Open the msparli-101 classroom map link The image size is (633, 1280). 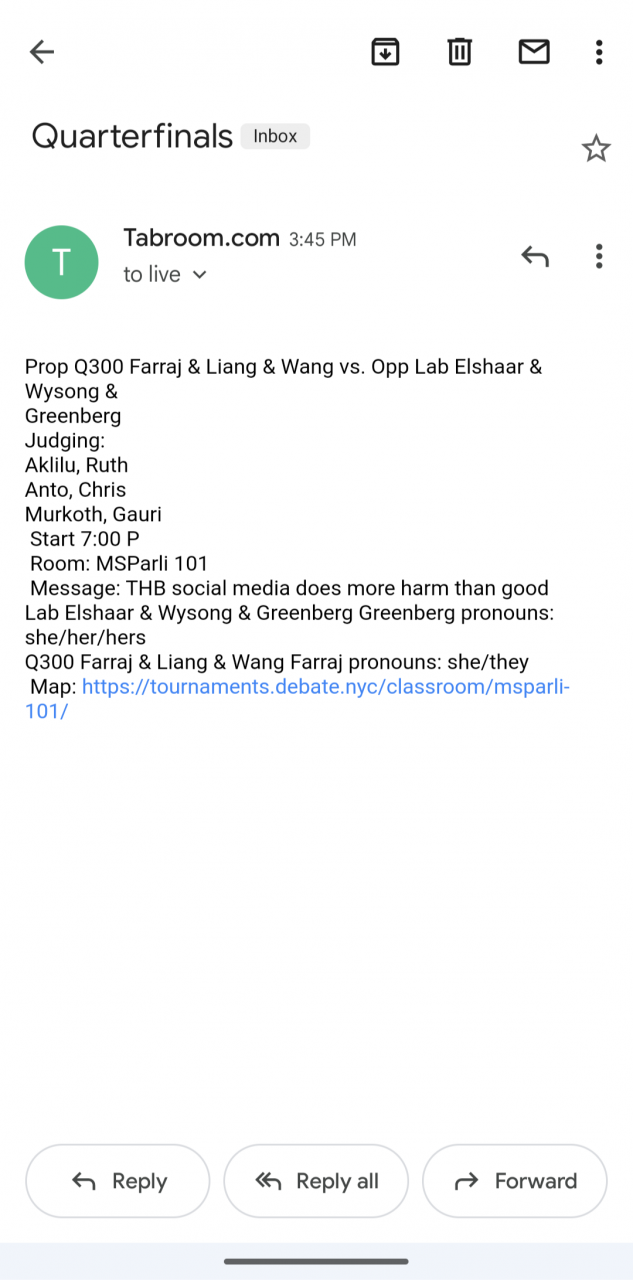point(297,700)
